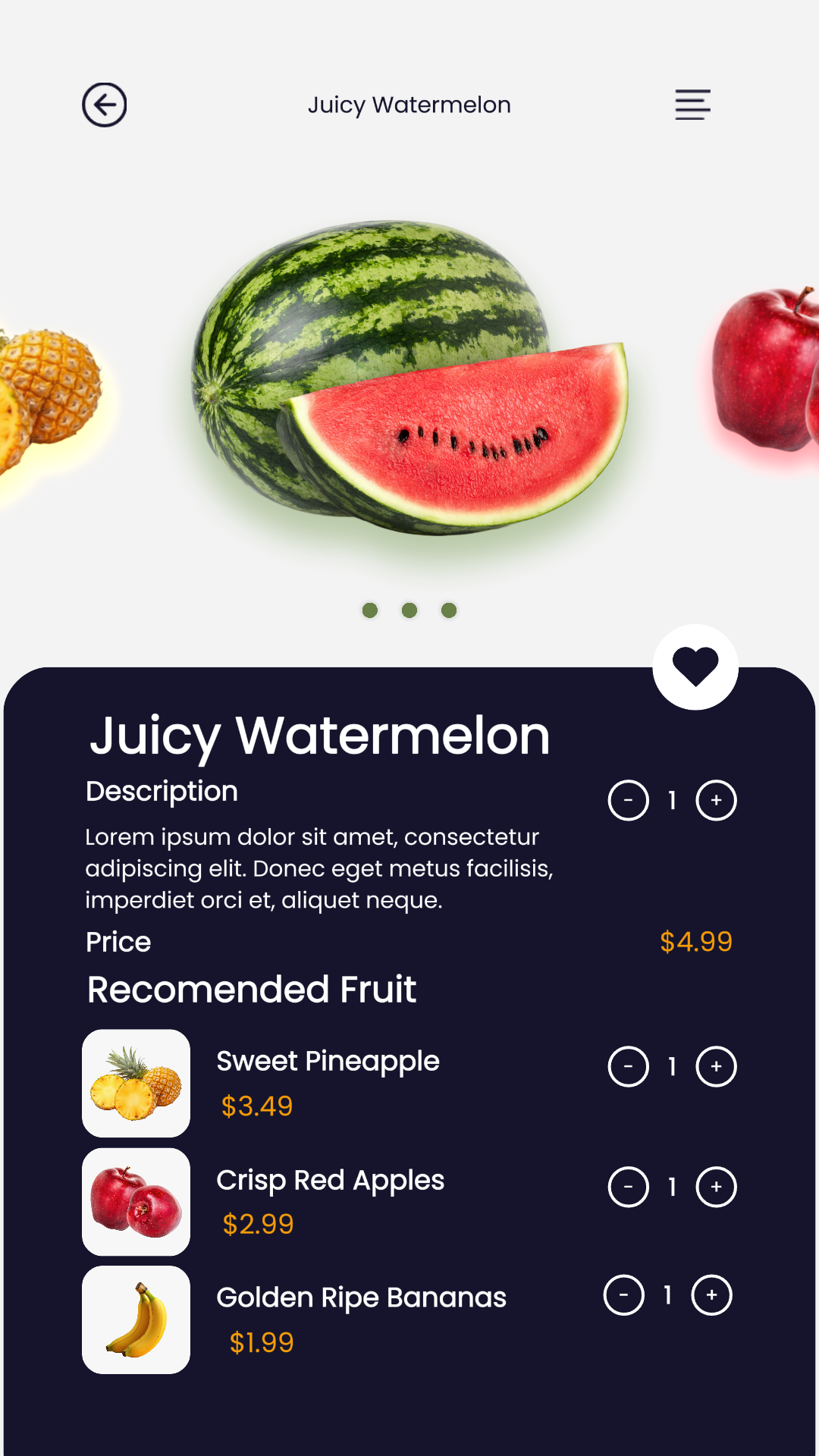819x1456 pixels.
Task: View the Crisp Red Apples item
Action: coord(136,1202)
